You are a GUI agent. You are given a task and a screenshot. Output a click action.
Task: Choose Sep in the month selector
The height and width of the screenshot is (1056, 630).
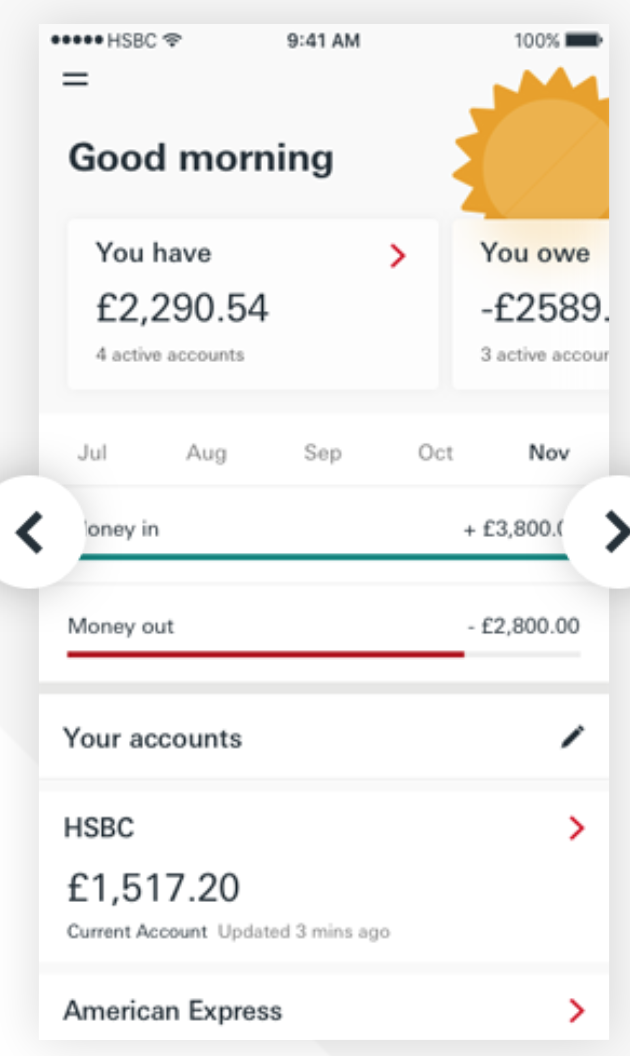coord(322,453)
